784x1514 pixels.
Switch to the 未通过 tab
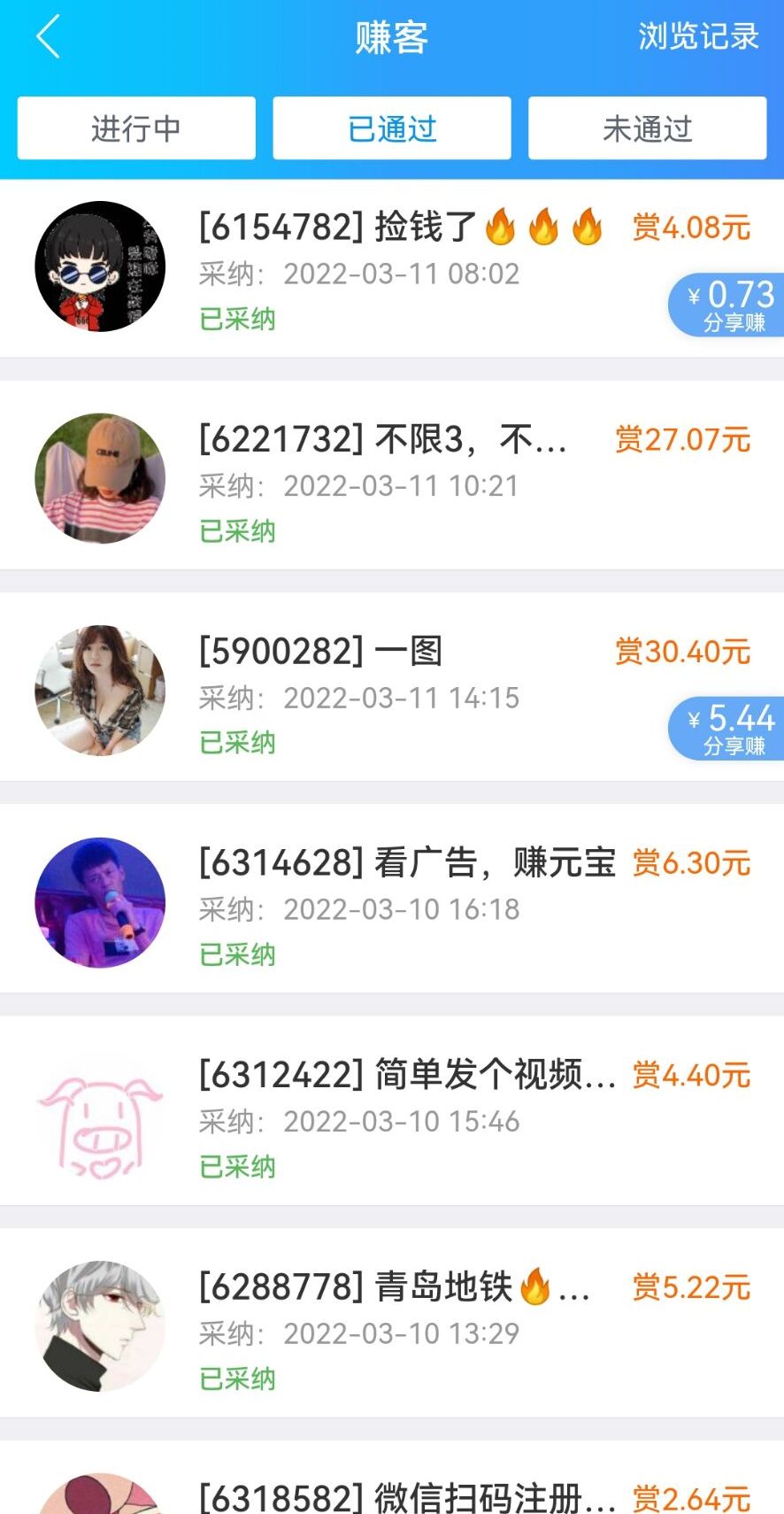point(647,128)
